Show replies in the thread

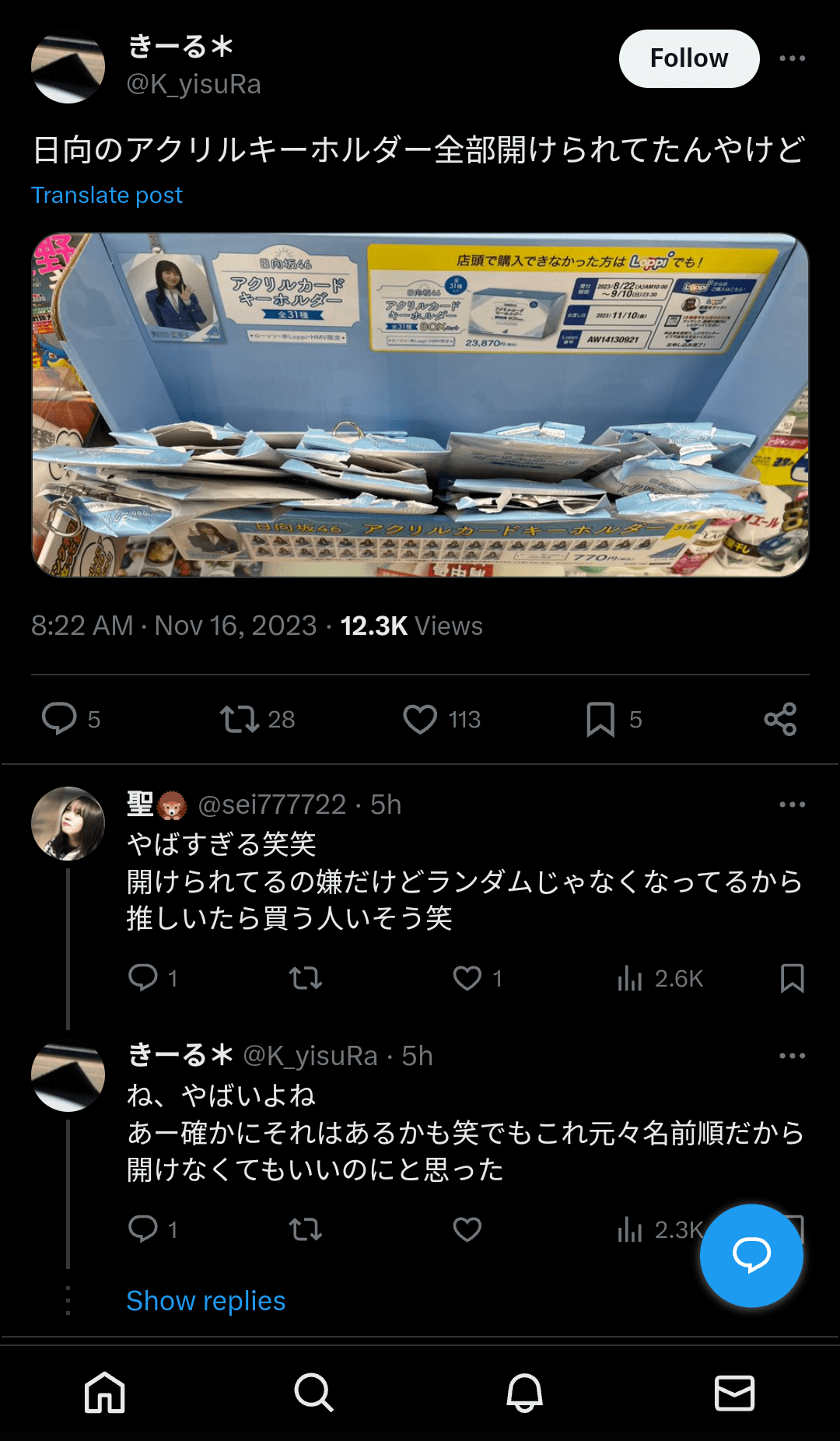point(206,1301)
